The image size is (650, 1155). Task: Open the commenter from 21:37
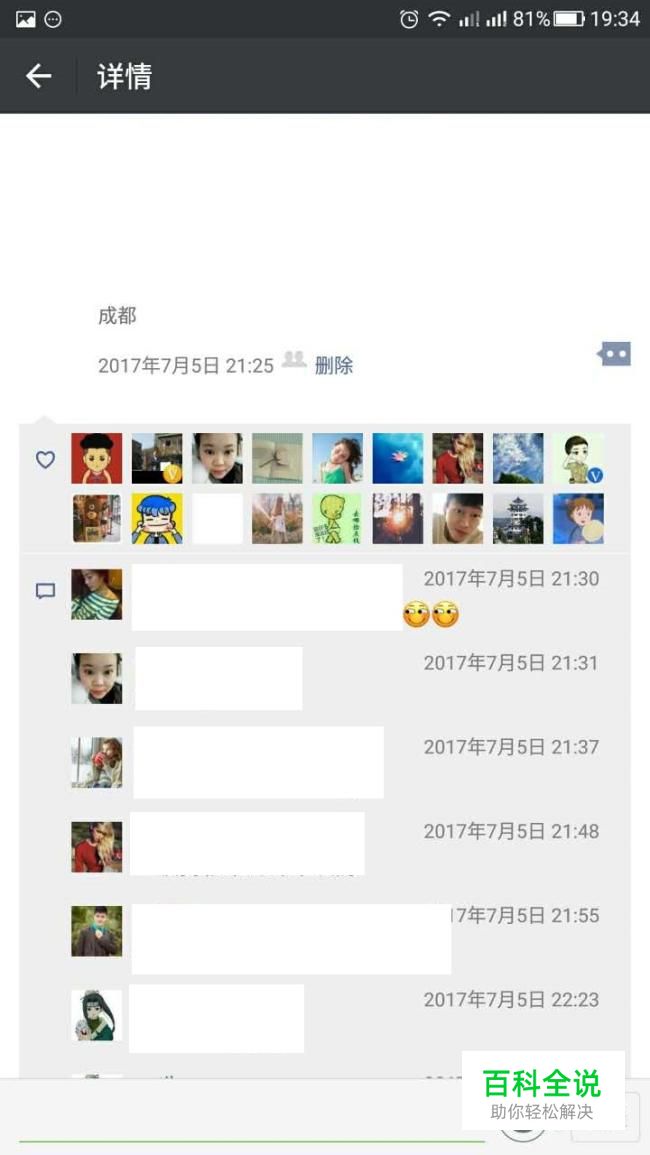[97, 762]
